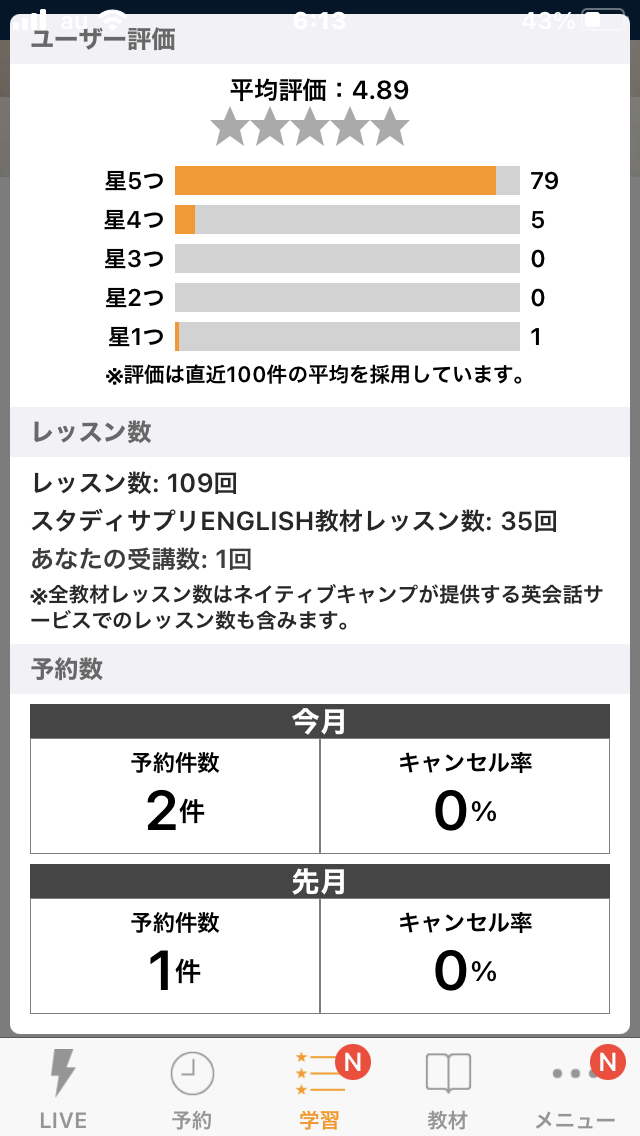Switch to the LIVE tab
Image resolution: width=640 pixels, height=1136 pixels.
point(64,1088)
